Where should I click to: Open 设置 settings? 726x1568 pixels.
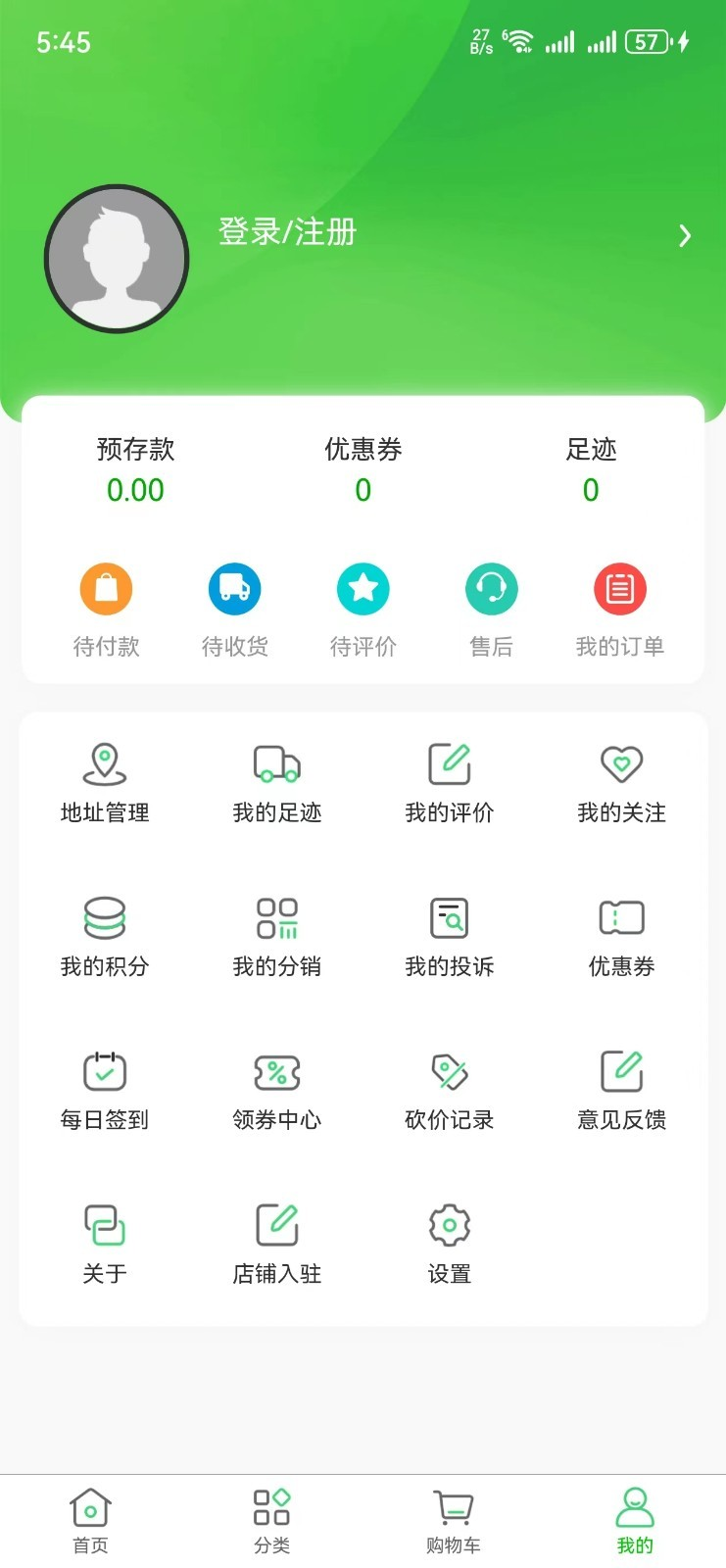point(450,1243)
